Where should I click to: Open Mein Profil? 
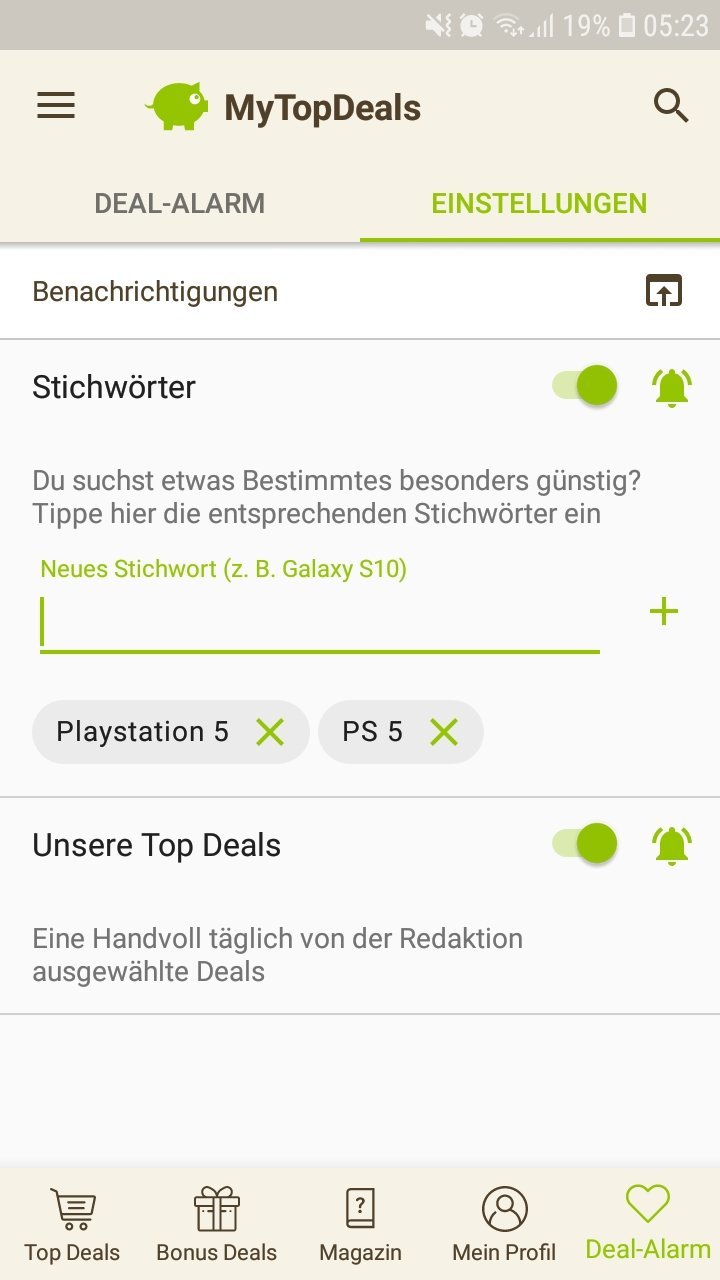tap(504, 1225)
